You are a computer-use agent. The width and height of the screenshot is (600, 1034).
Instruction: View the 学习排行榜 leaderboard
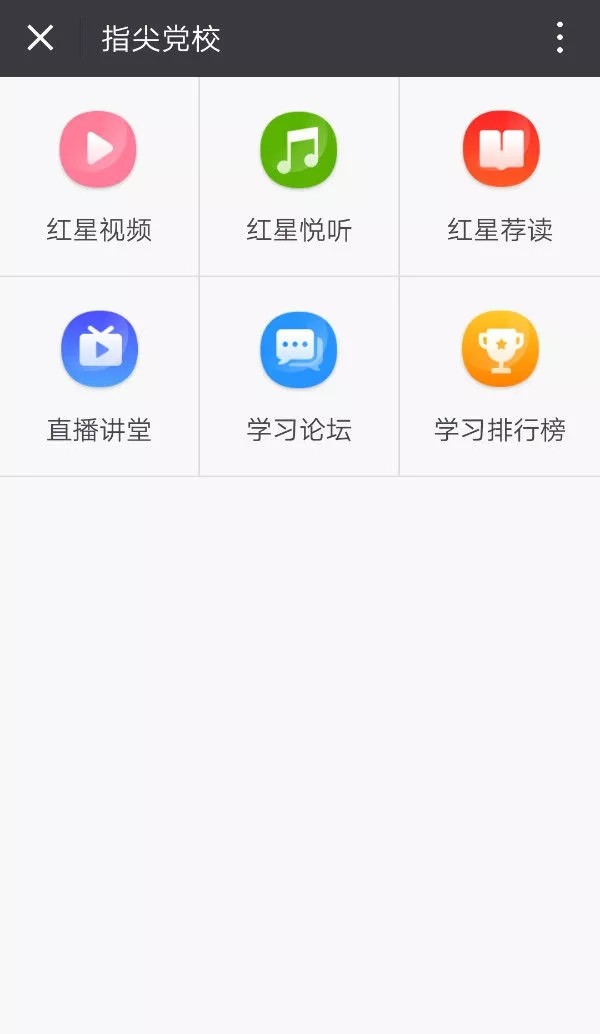[500, 377]
